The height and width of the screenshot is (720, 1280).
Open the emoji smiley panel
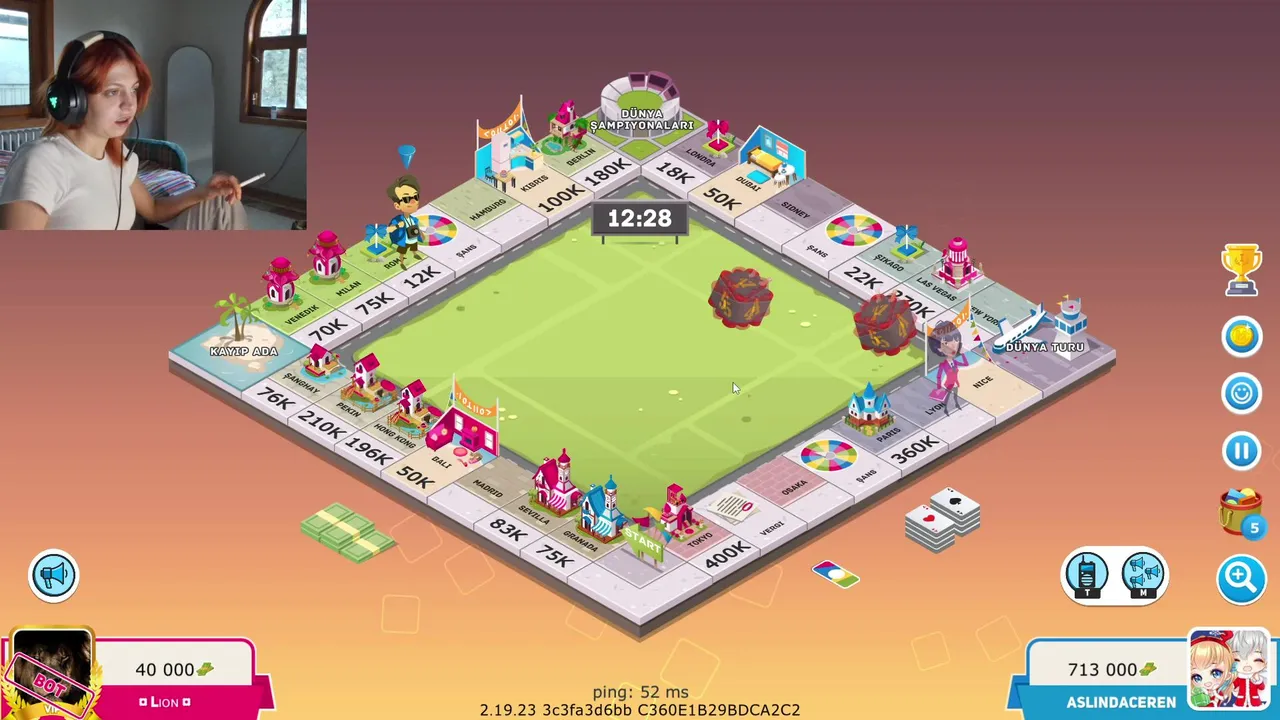1241,393
